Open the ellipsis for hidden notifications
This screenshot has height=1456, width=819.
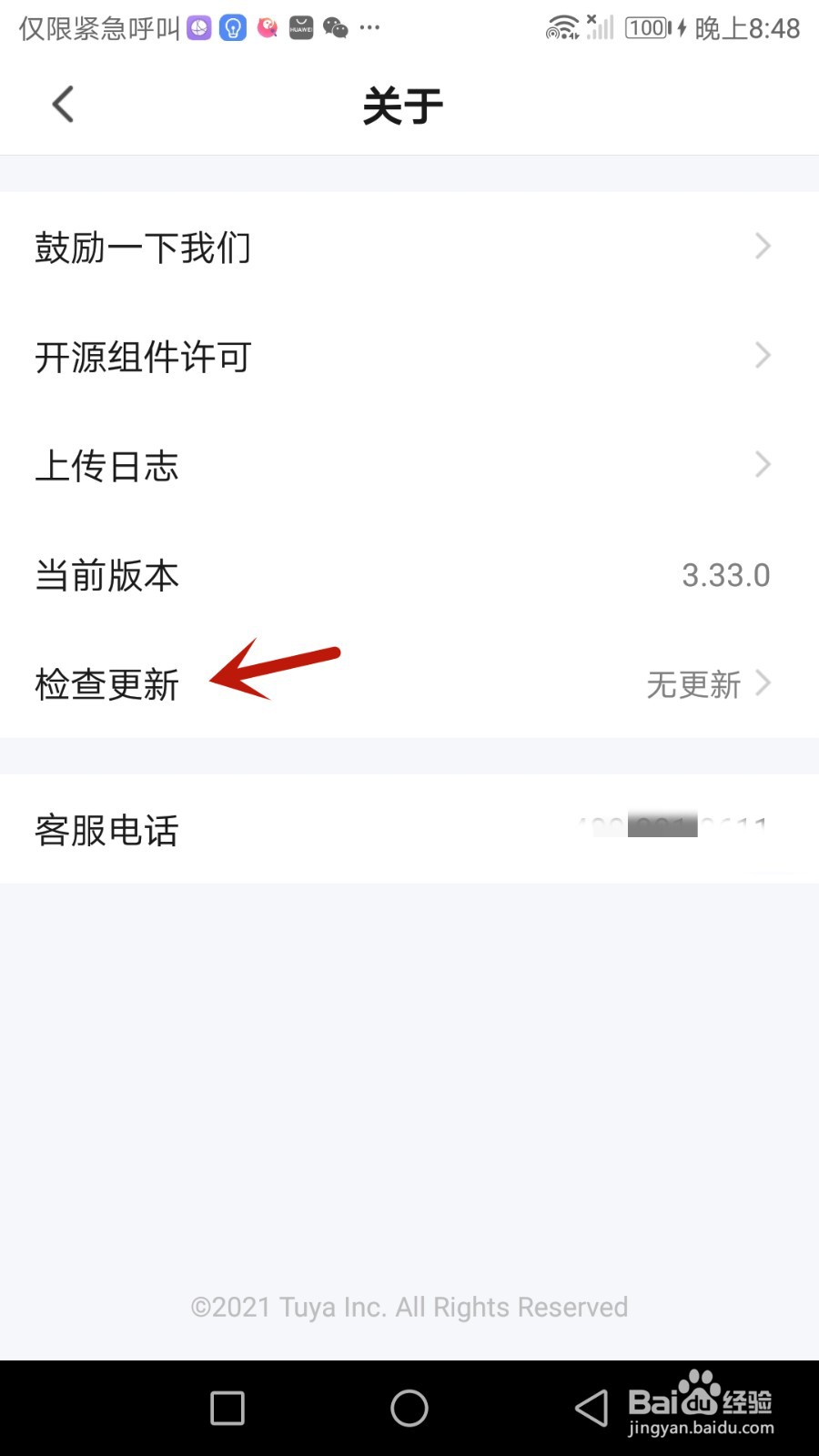[369, 29]
